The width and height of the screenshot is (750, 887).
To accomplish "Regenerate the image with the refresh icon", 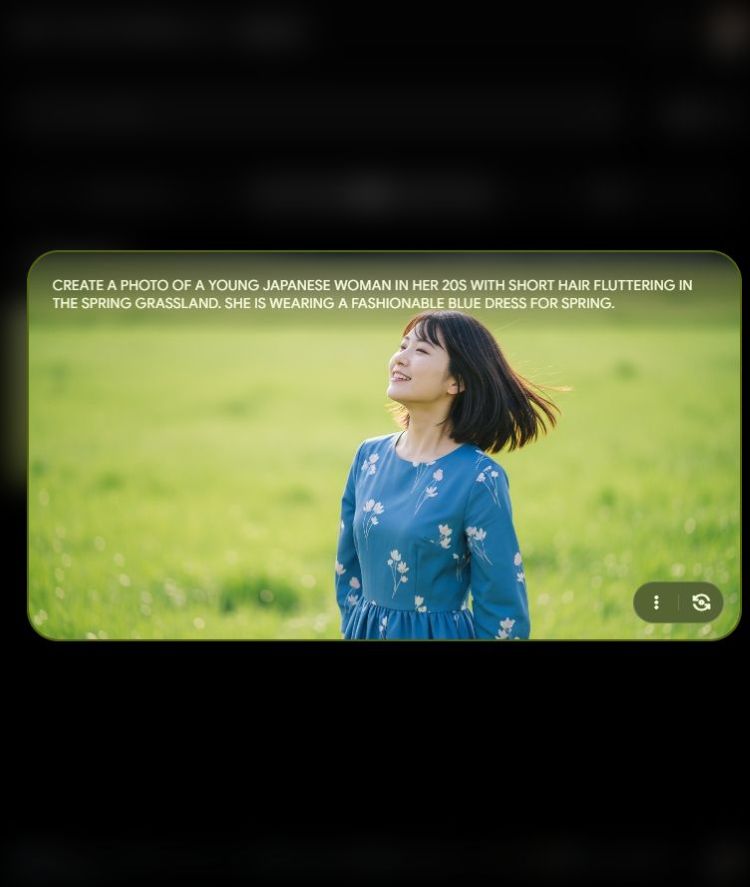I will [701, 602].
